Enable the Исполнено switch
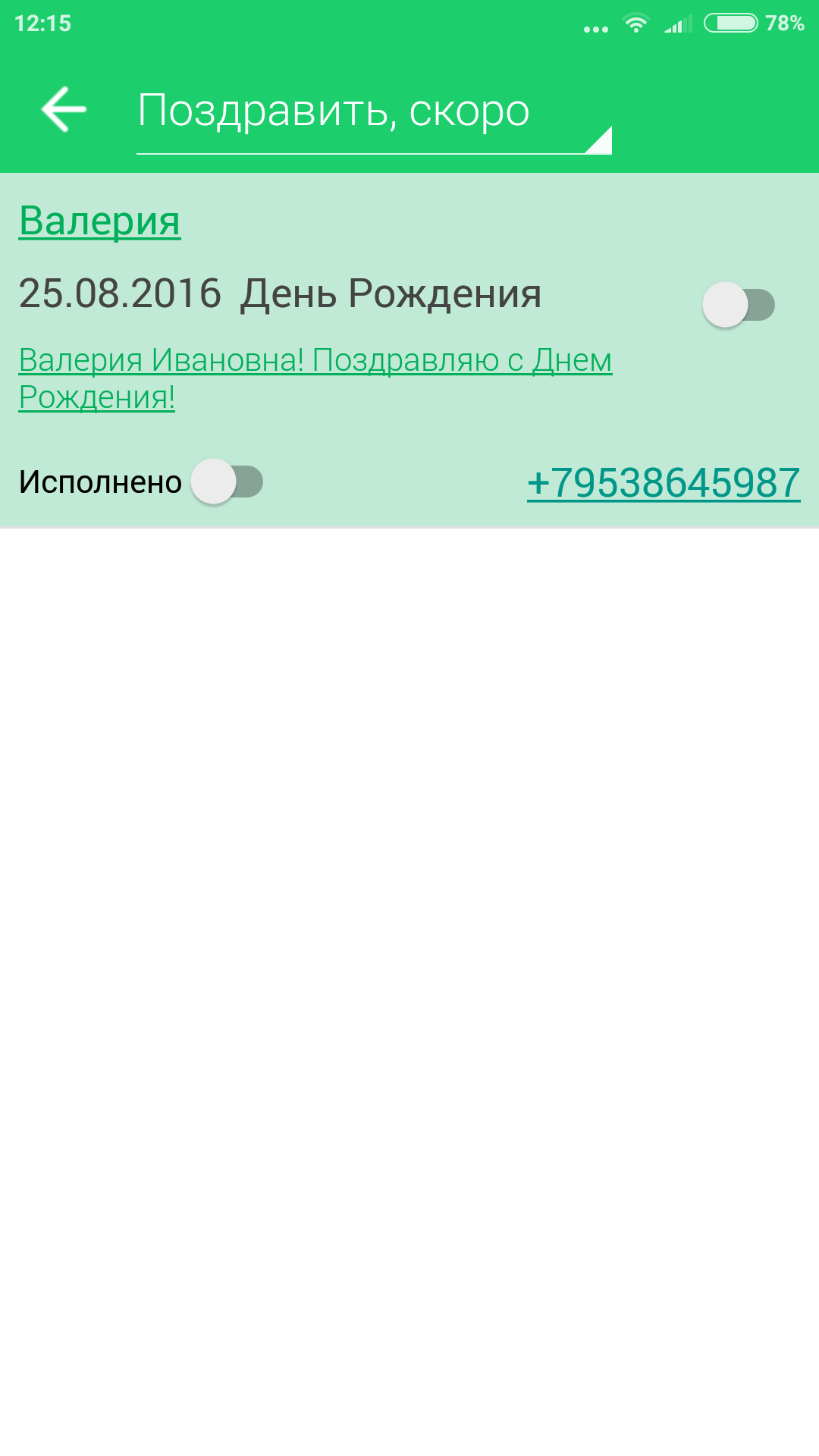 point(227,482)
